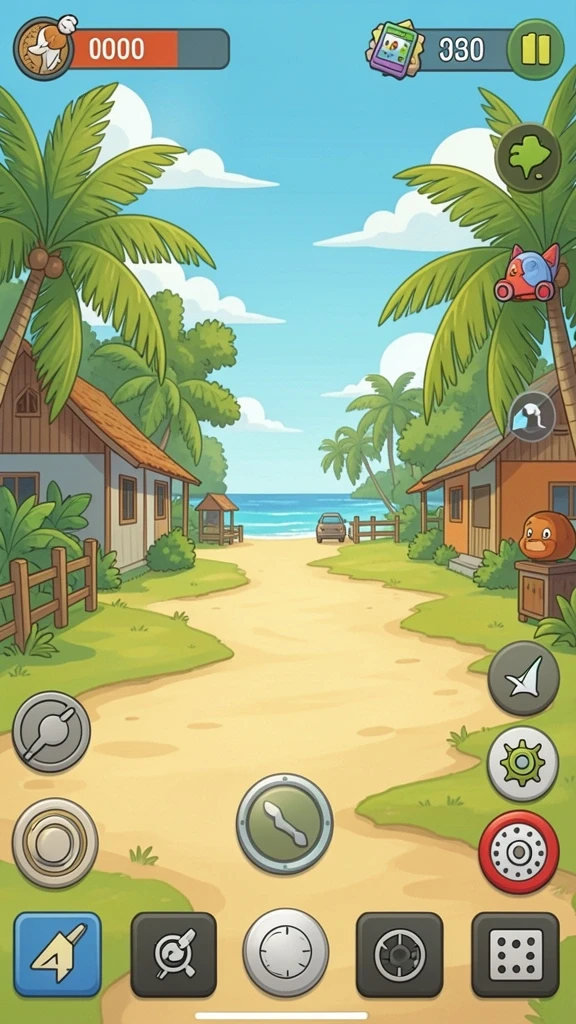Open the chef character avatar
576x1024 pixels.
pos(44,47)
